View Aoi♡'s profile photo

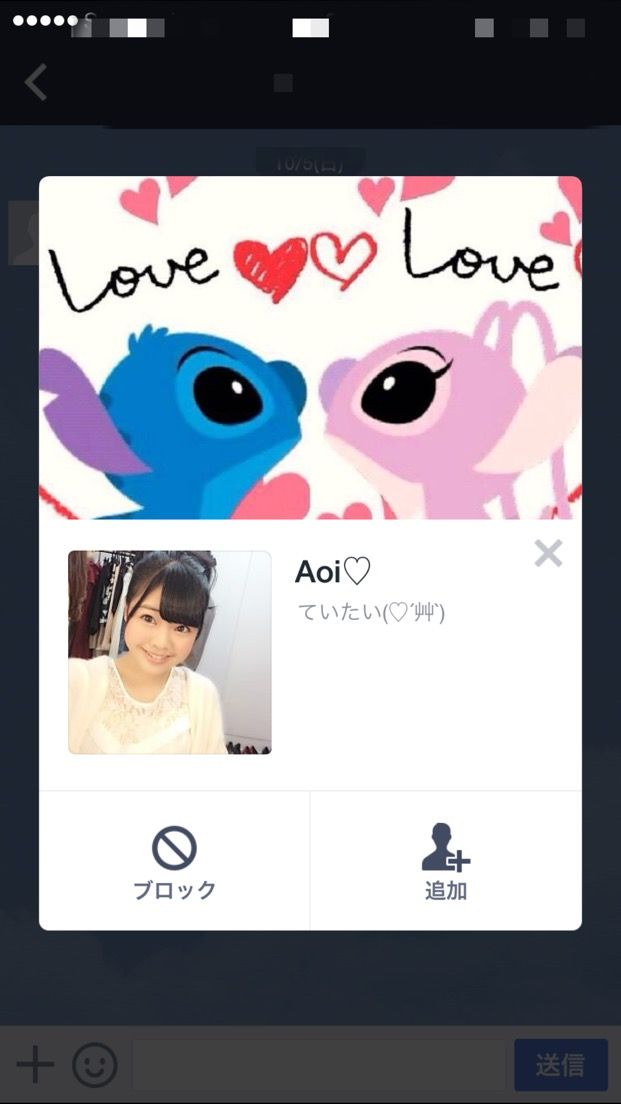coord(169,652)
